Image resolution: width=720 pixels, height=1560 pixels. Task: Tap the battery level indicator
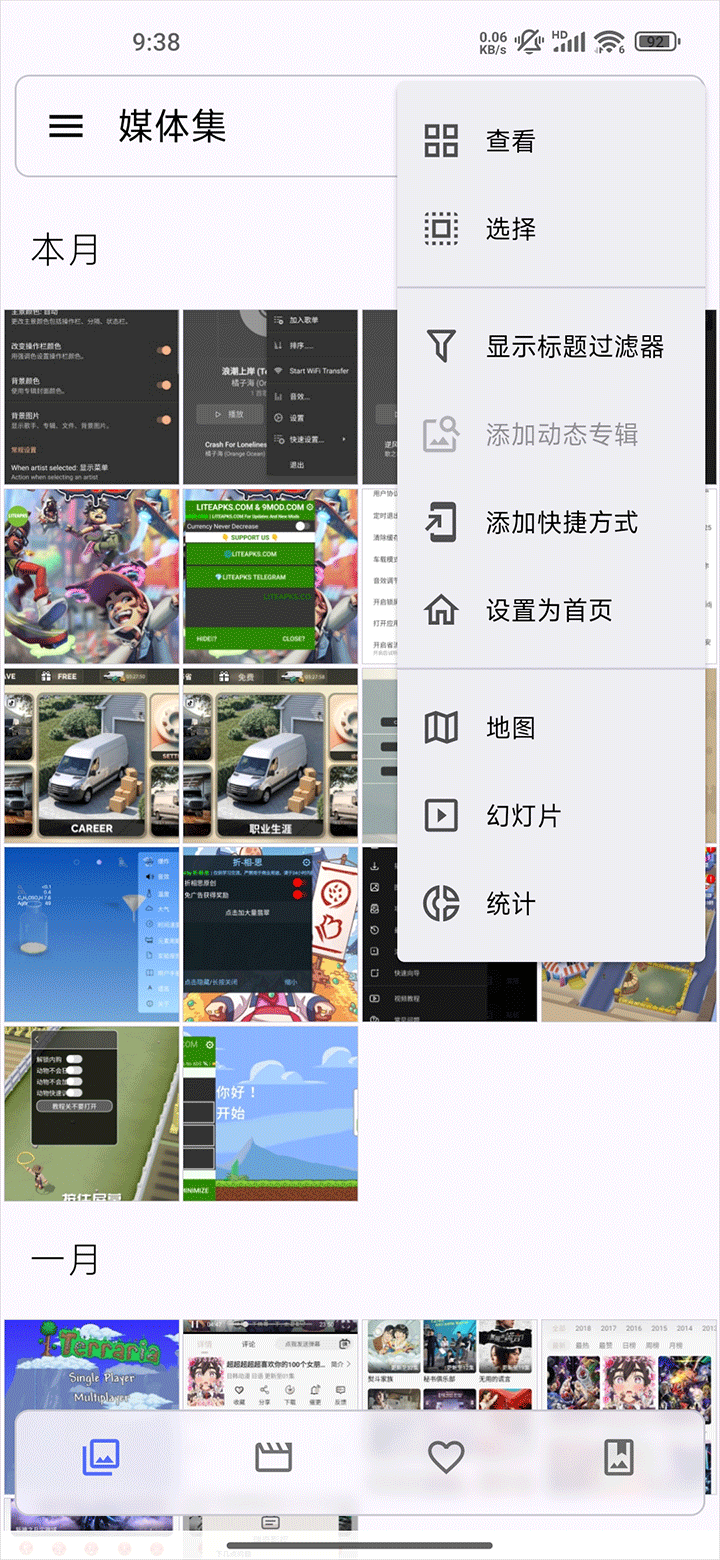click(657, 44)
